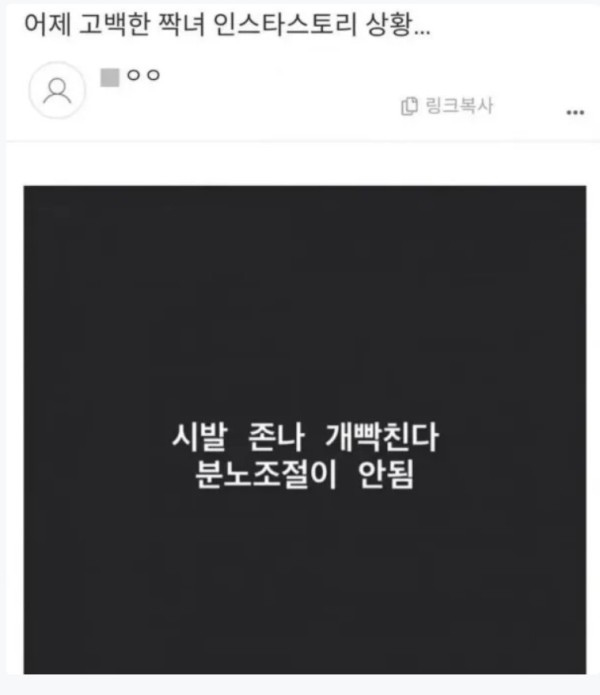Image resolution: width=600 pixels, height=695 pixels.
Task: Open the black Instagram story image
Action: click(304, 428)
